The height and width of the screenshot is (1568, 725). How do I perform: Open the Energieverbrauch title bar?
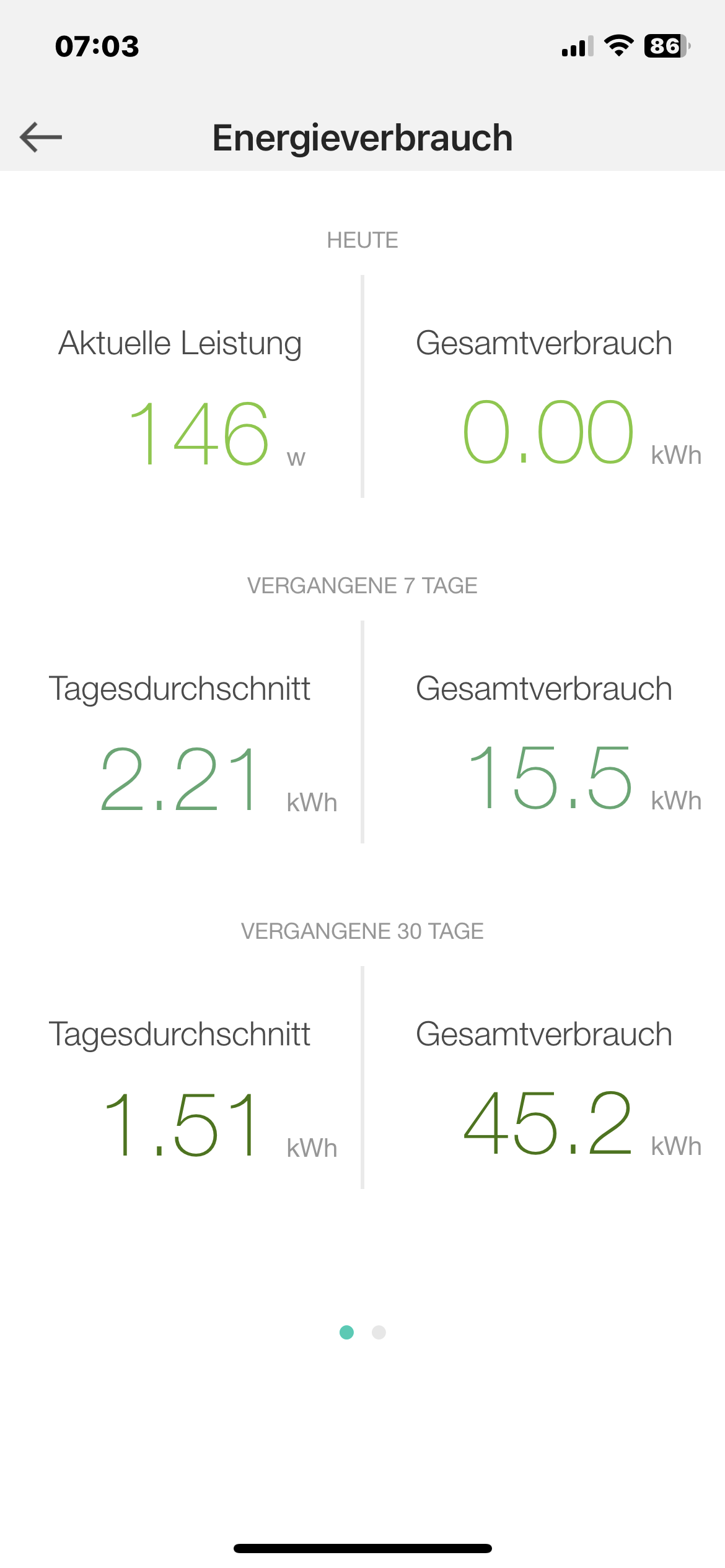pyautogui.click(x=362, y=137)
